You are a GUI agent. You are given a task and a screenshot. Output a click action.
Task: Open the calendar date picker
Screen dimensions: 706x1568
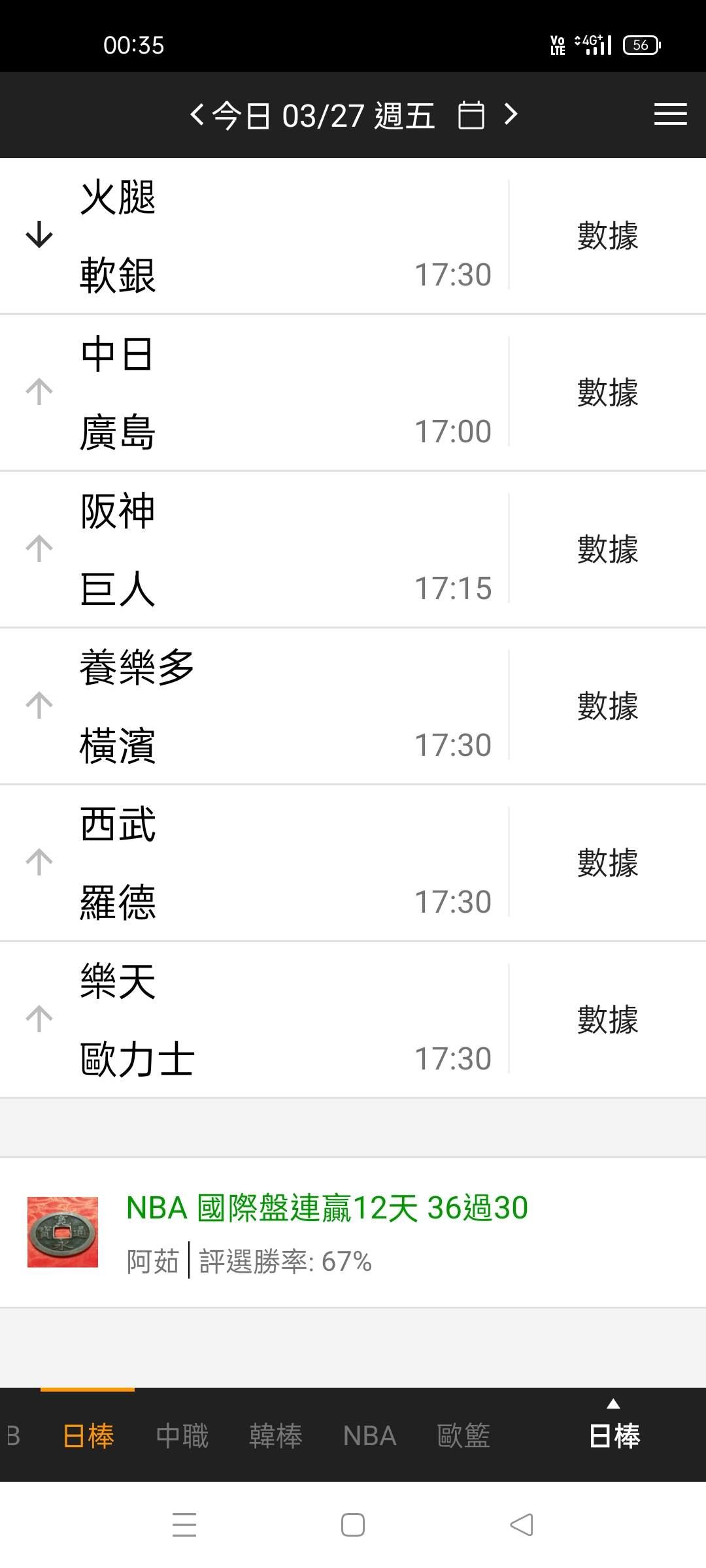471,116
